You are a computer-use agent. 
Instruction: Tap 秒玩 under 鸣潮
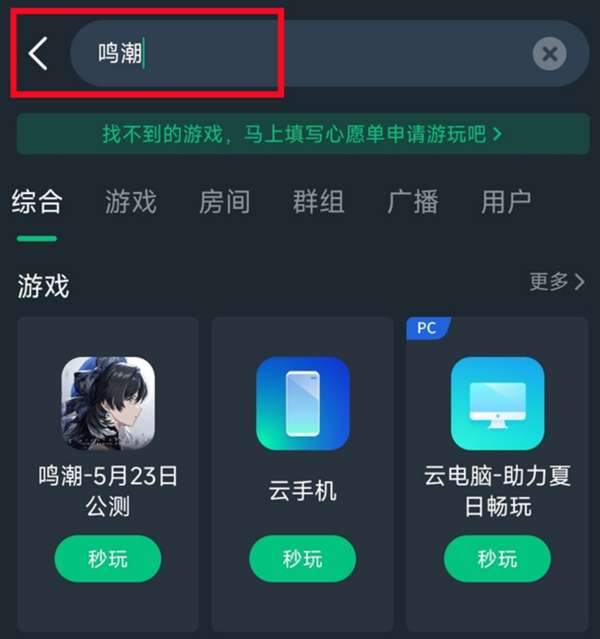point(108,558)
